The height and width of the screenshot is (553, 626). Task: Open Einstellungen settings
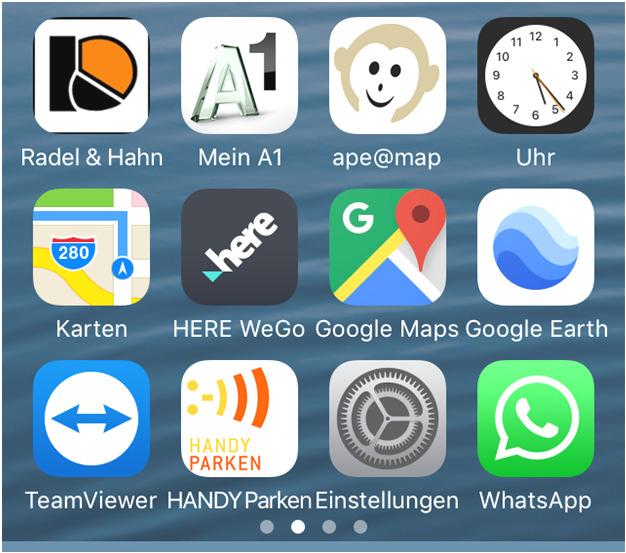387,419
